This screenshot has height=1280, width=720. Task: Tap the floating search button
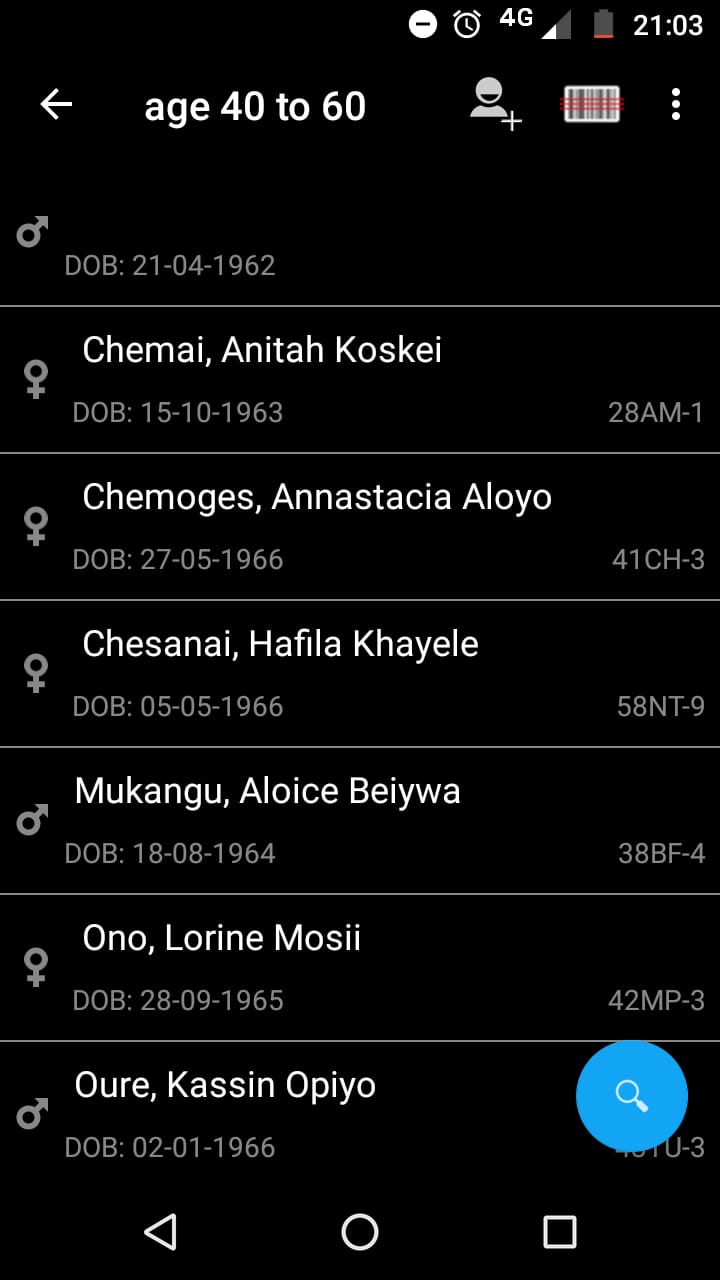coord(632,1096)
